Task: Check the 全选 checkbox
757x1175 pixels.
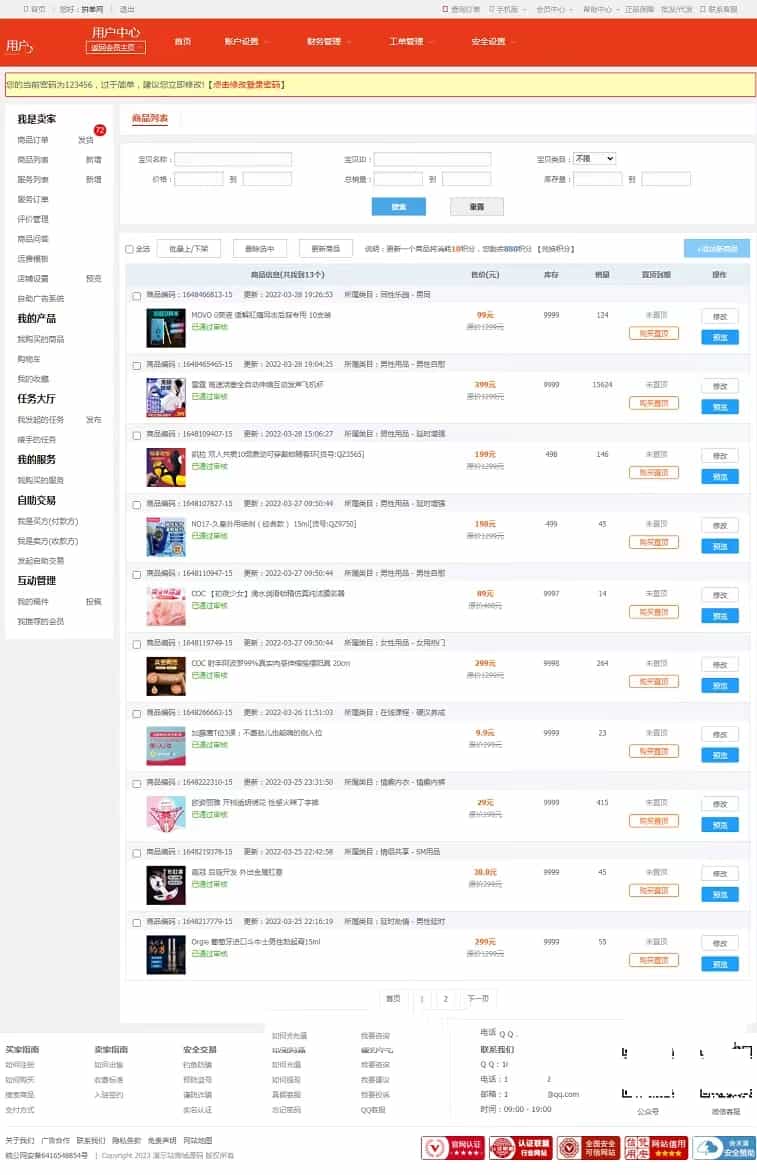Action: pyautogui.click(x=129, y=249)
